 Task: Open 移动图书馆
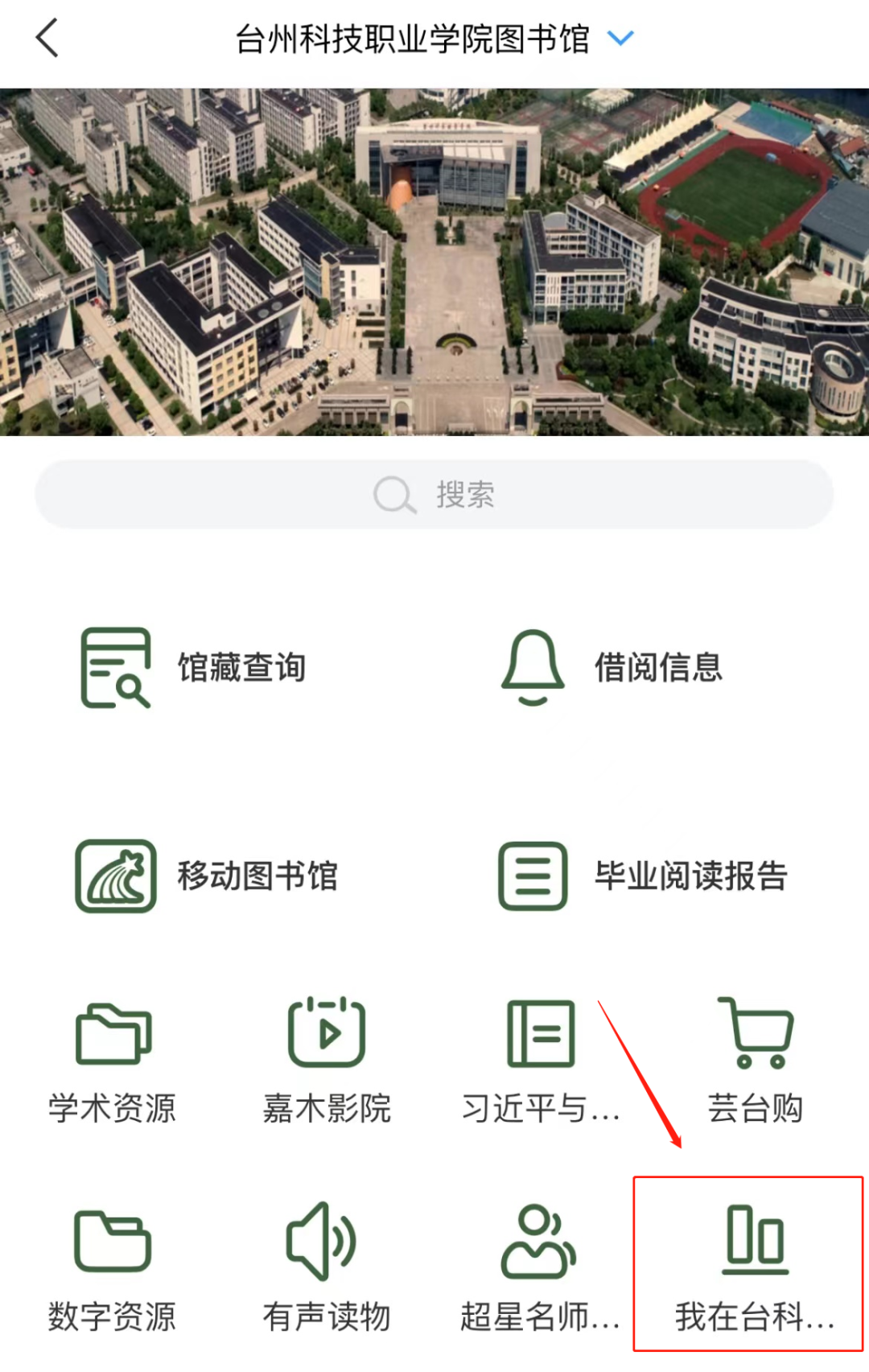207,876
